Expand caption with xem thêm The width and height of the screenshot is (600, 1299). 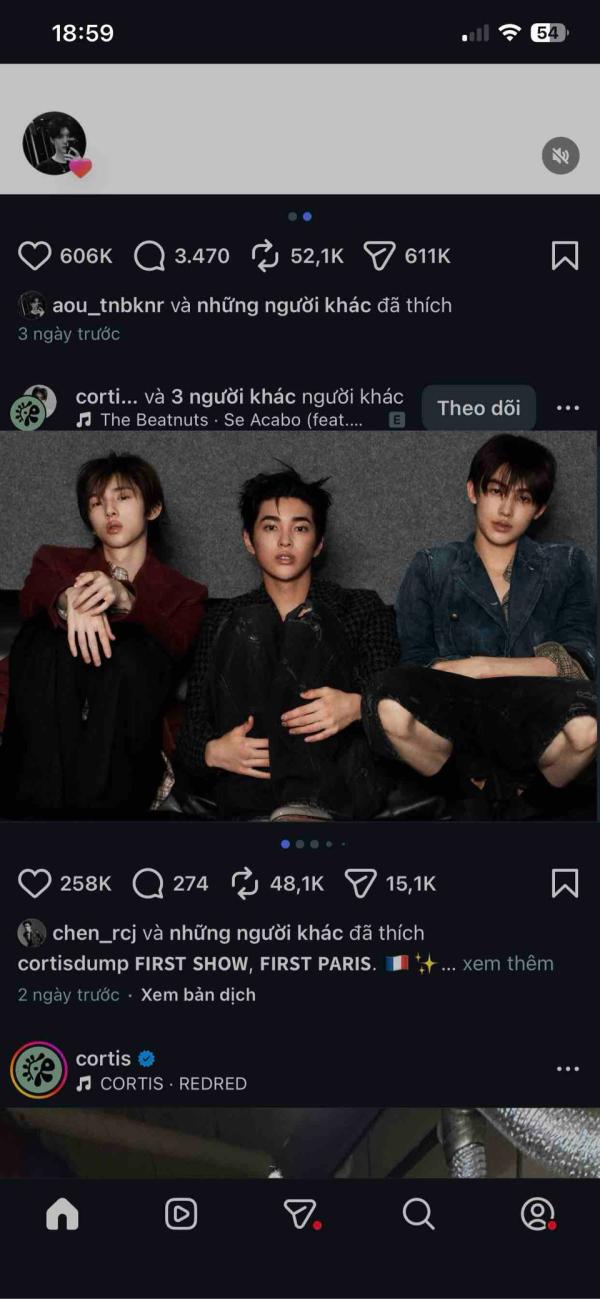[x=508, y=964]
